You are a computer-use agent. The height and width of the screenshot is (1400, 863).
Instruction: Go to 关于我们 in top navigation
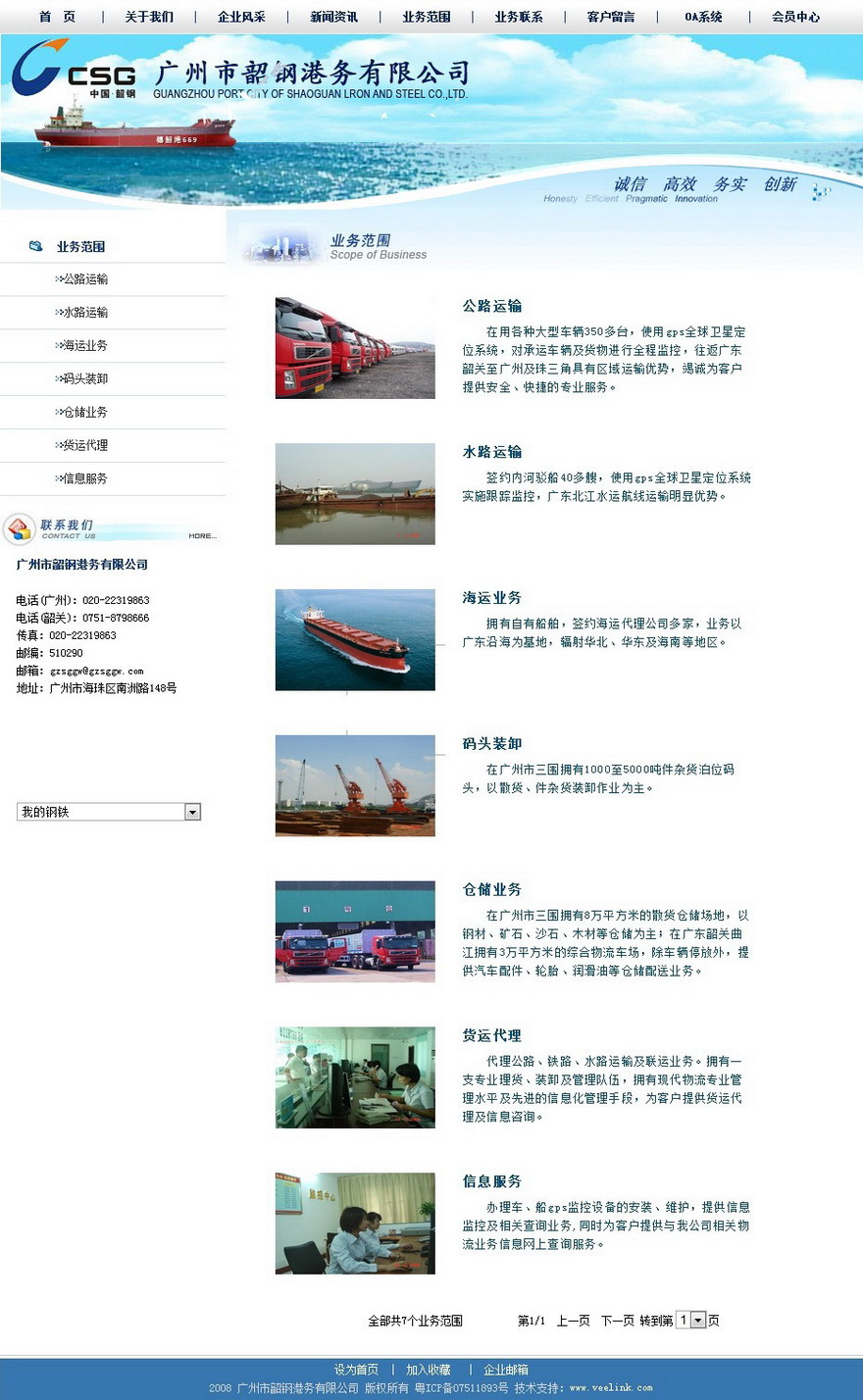click(149, 17)
